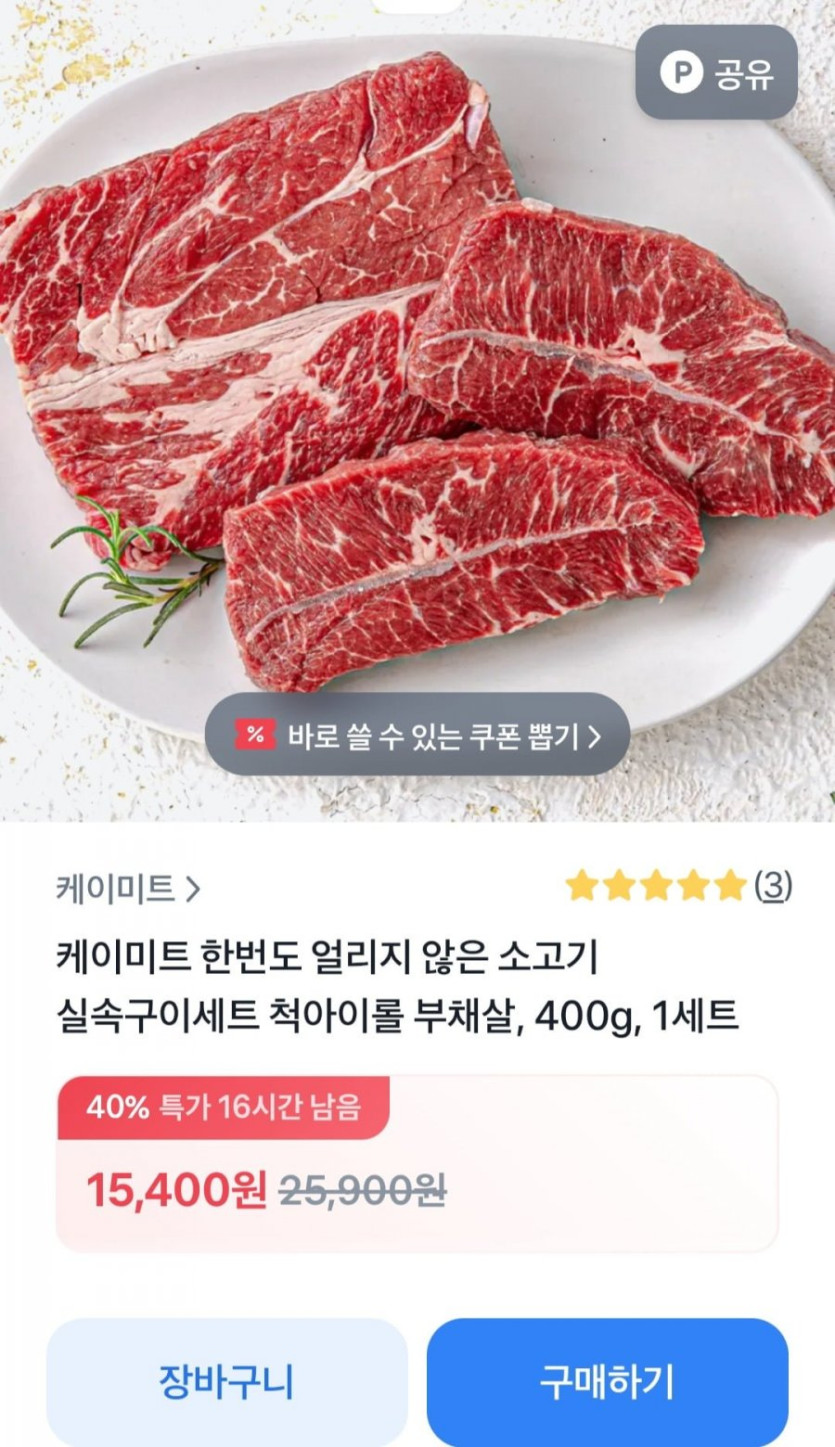Image resolution: width=835 pixels, height=1447 pixels.
Task: Share this product via the 공유 button
Action: point(716,73)
